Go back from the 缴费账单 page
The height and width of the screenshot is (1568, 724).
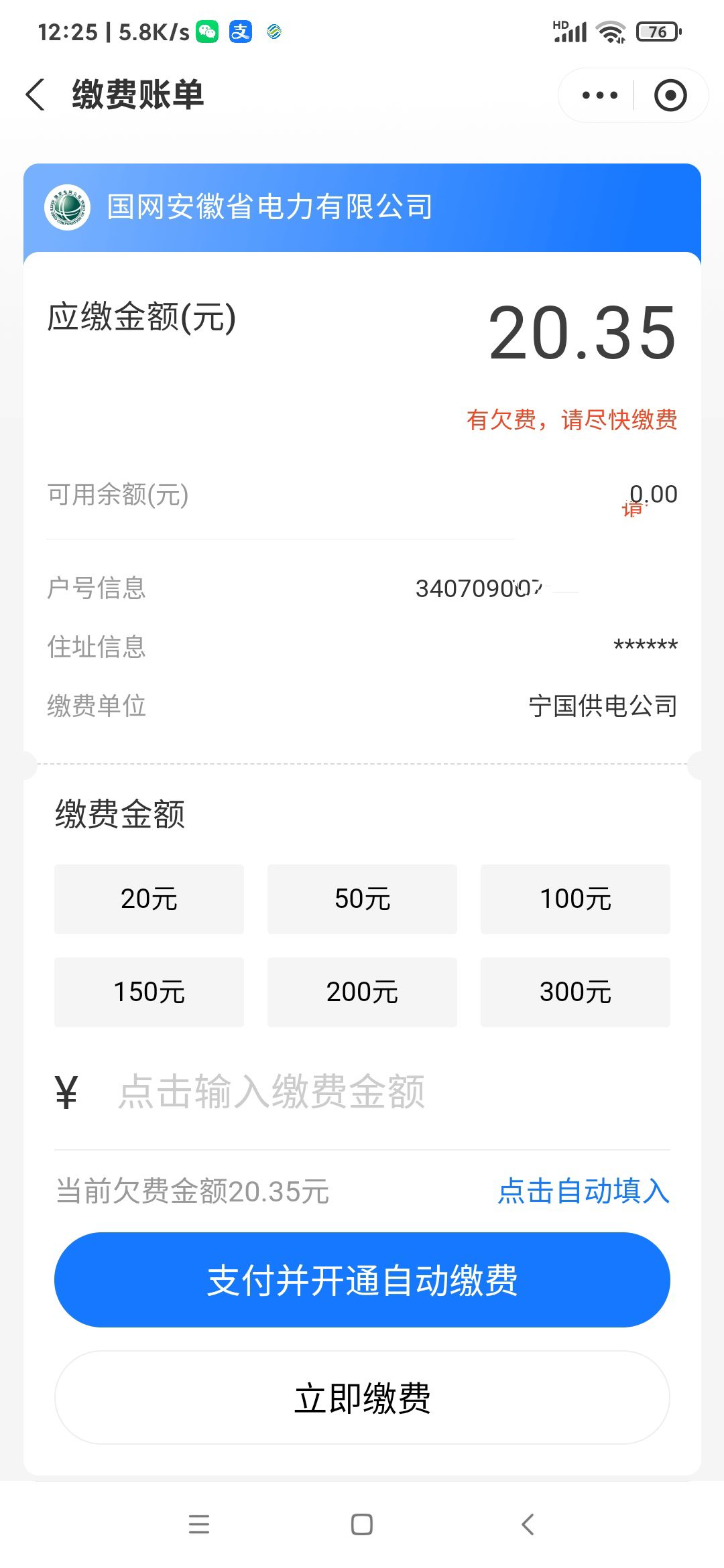pyautogui.click(x=36, y=94)
